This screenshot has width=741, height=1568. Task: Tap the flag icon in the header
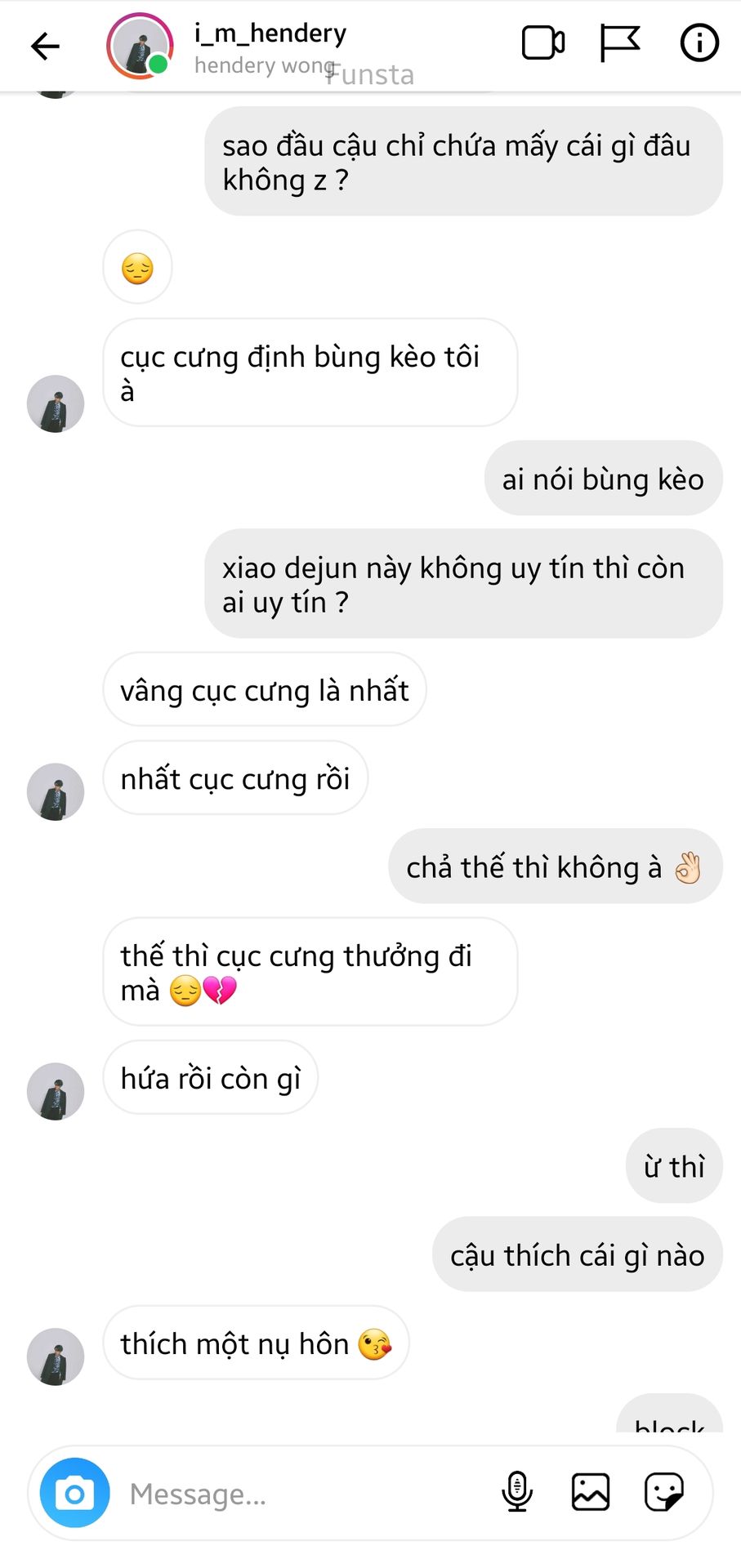(619, 43)
